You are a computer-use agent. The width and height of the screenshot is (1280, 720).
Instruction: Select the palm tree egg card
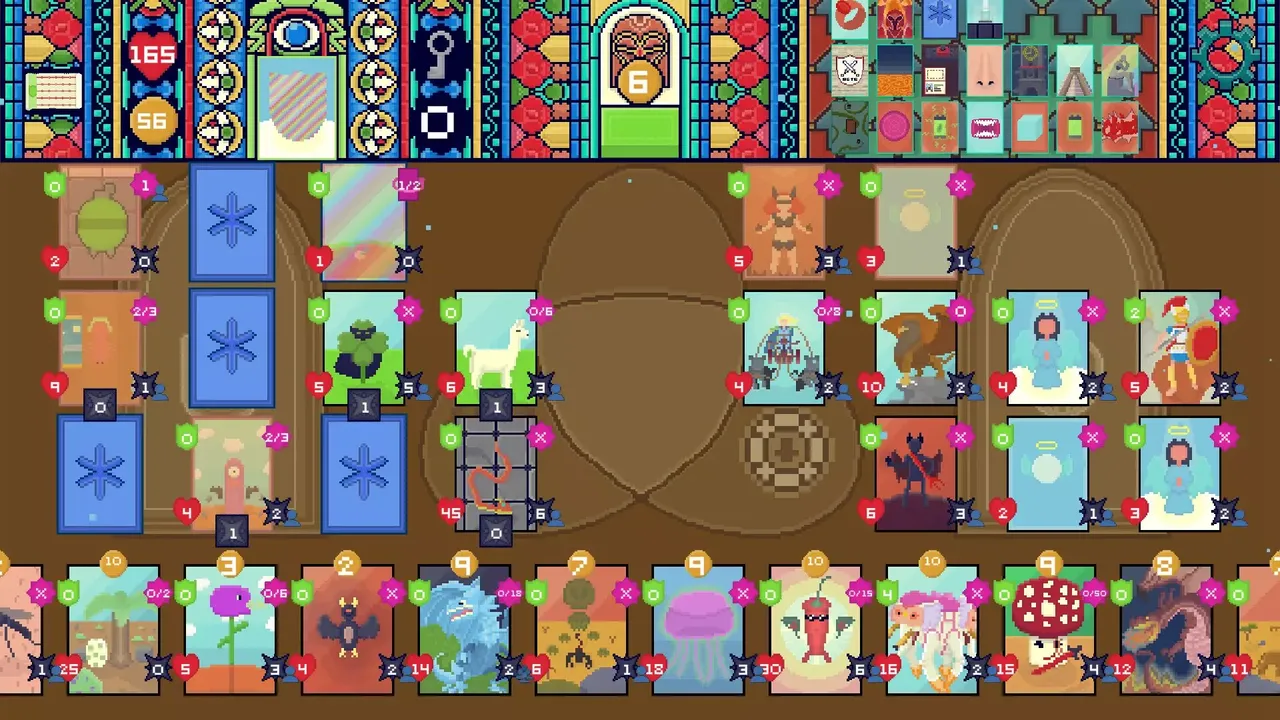[113, 630]
